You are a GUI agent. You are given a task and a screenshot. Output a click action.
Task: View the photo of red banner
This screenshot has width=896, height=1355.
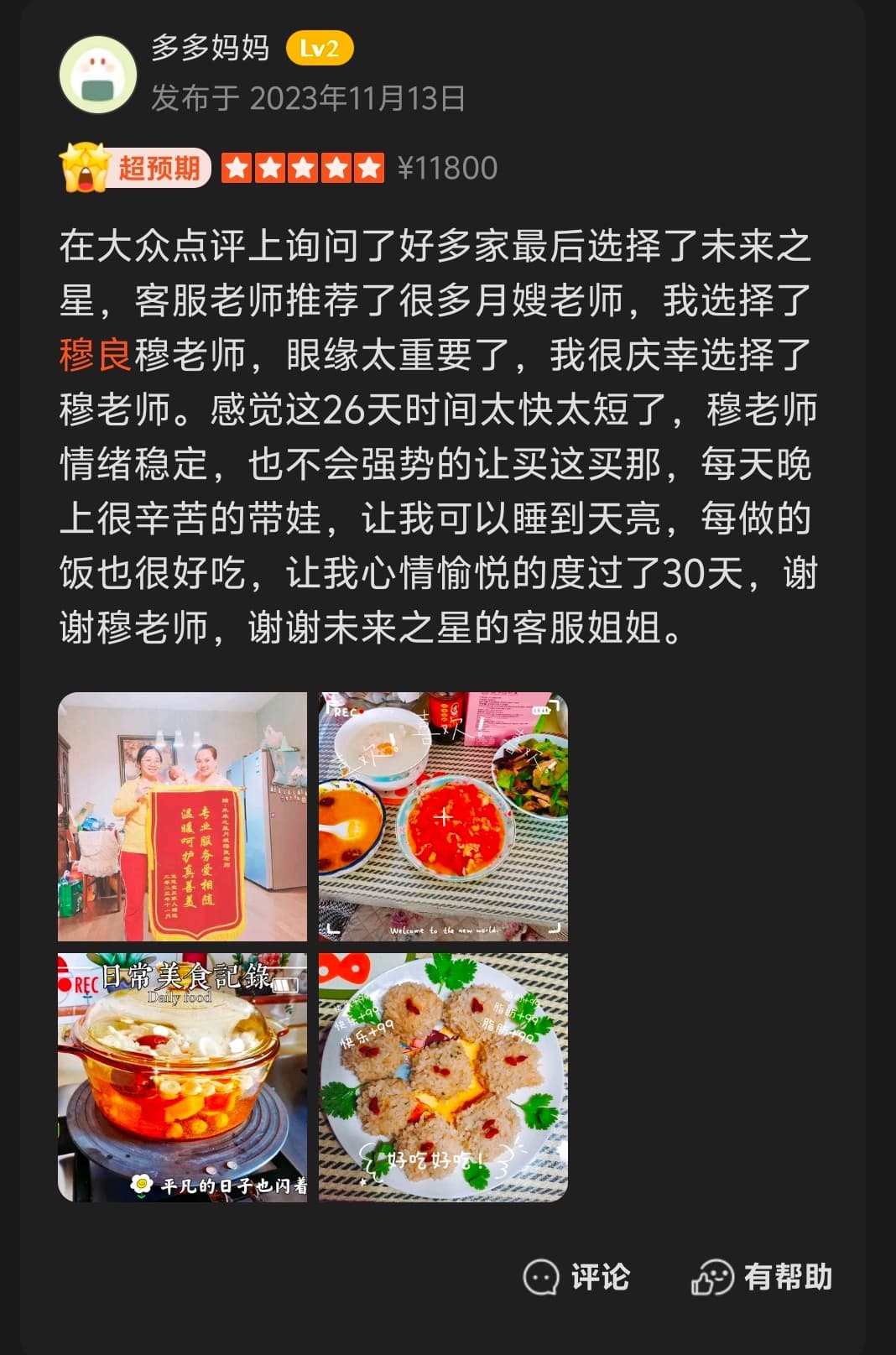[x=182, y=816]
